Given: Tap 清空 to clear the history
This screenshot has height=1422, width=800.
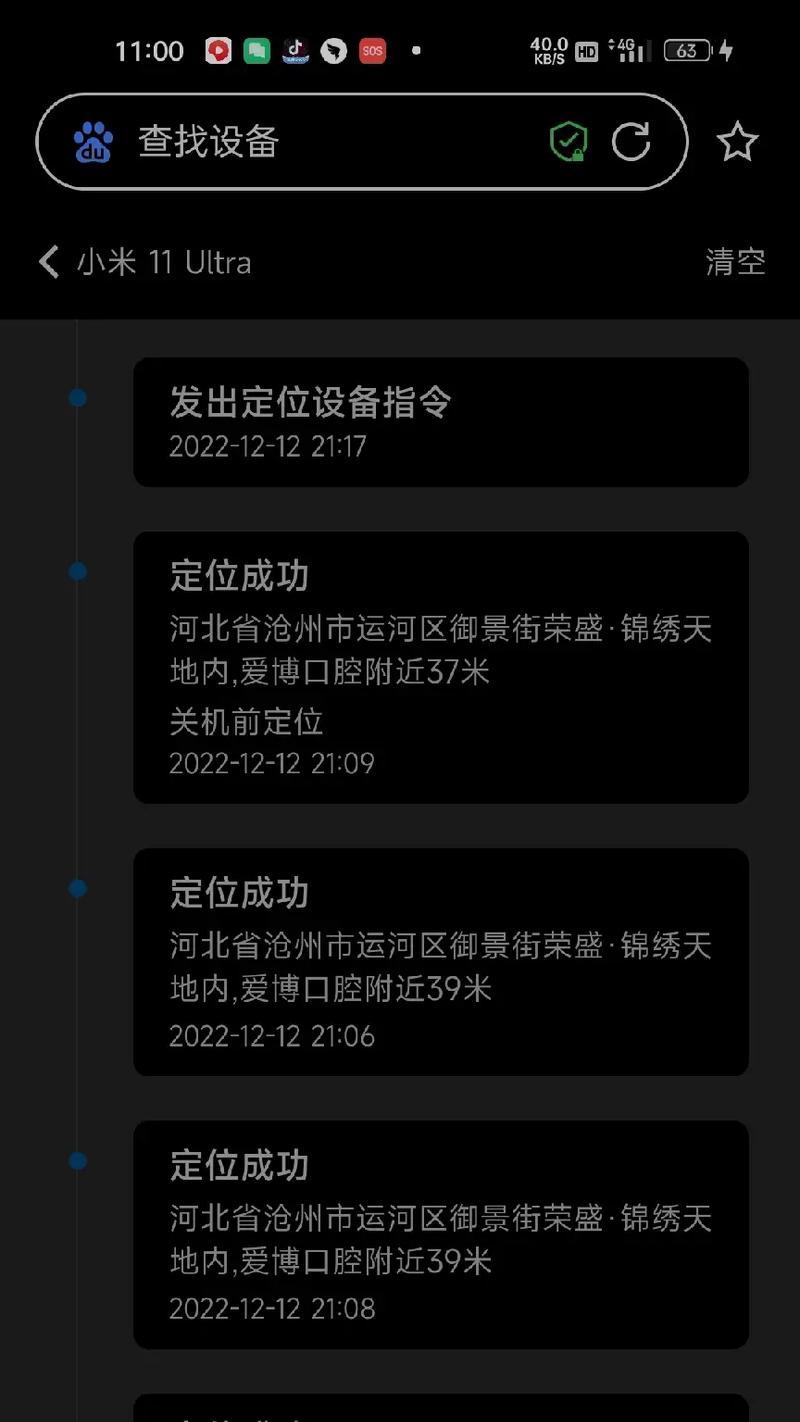Looking at the screenshot, I should [x=735, y=262].
